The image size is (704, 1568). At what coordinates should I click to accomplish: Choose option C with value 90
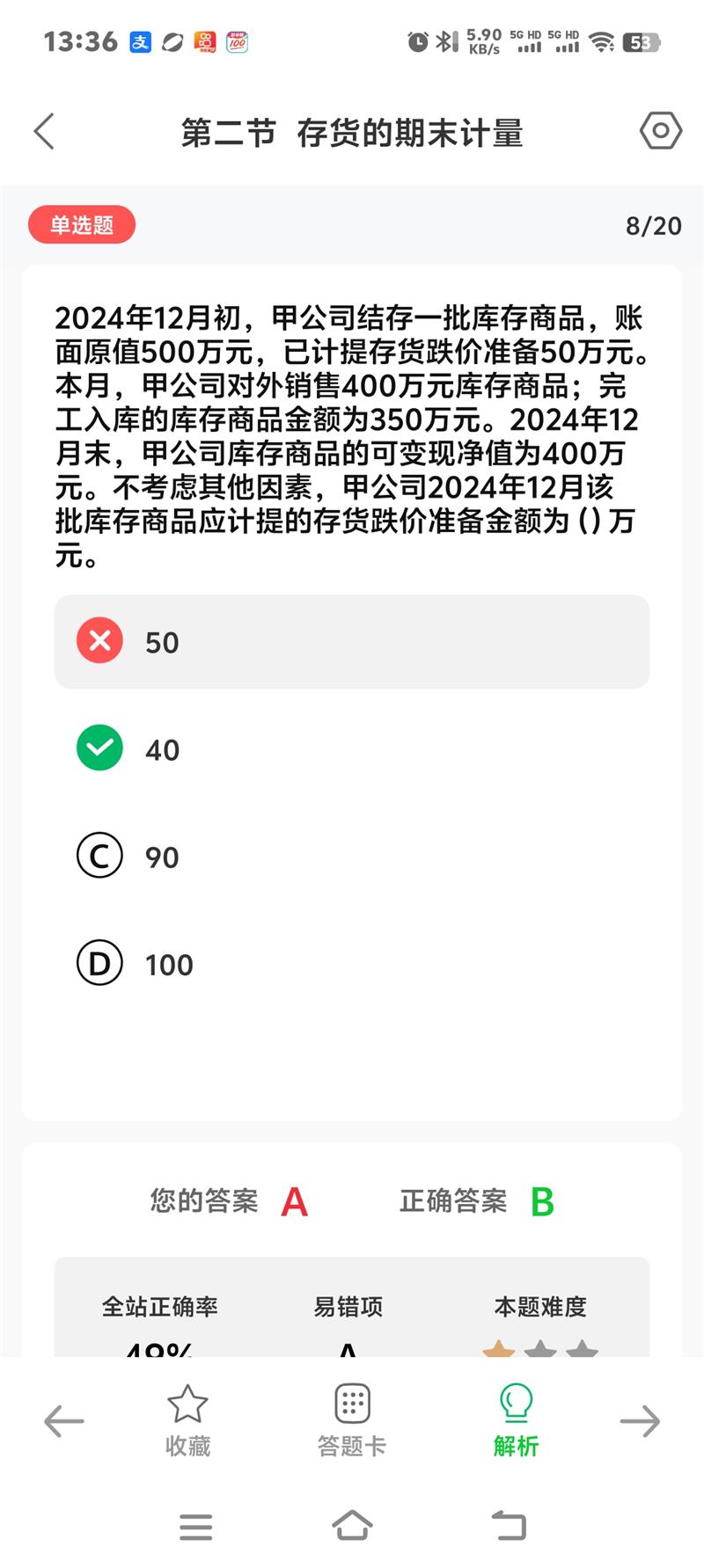pyautogui.click(x=351, y=856)
